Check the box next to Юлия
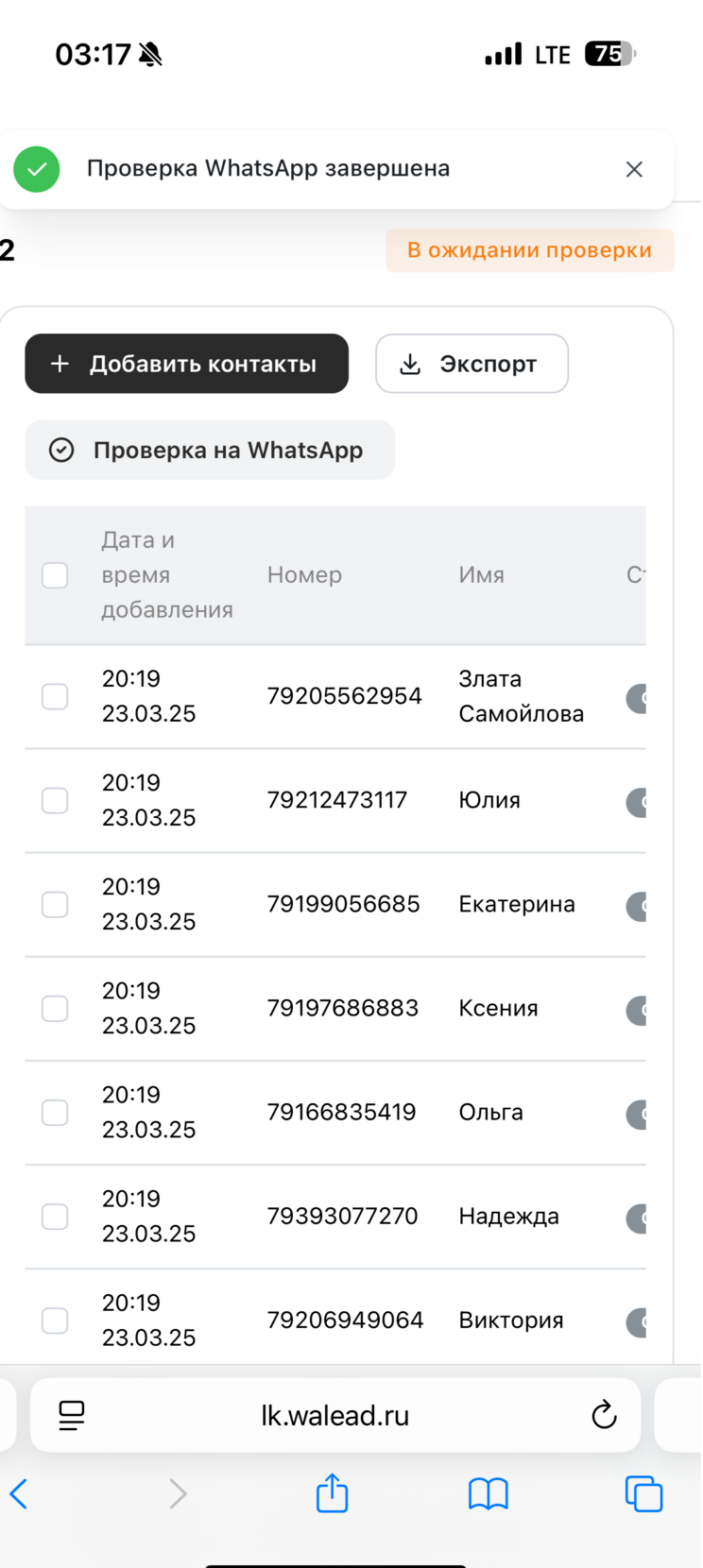The height and width of the screenshot is (1568, 703). pos(55,801)
